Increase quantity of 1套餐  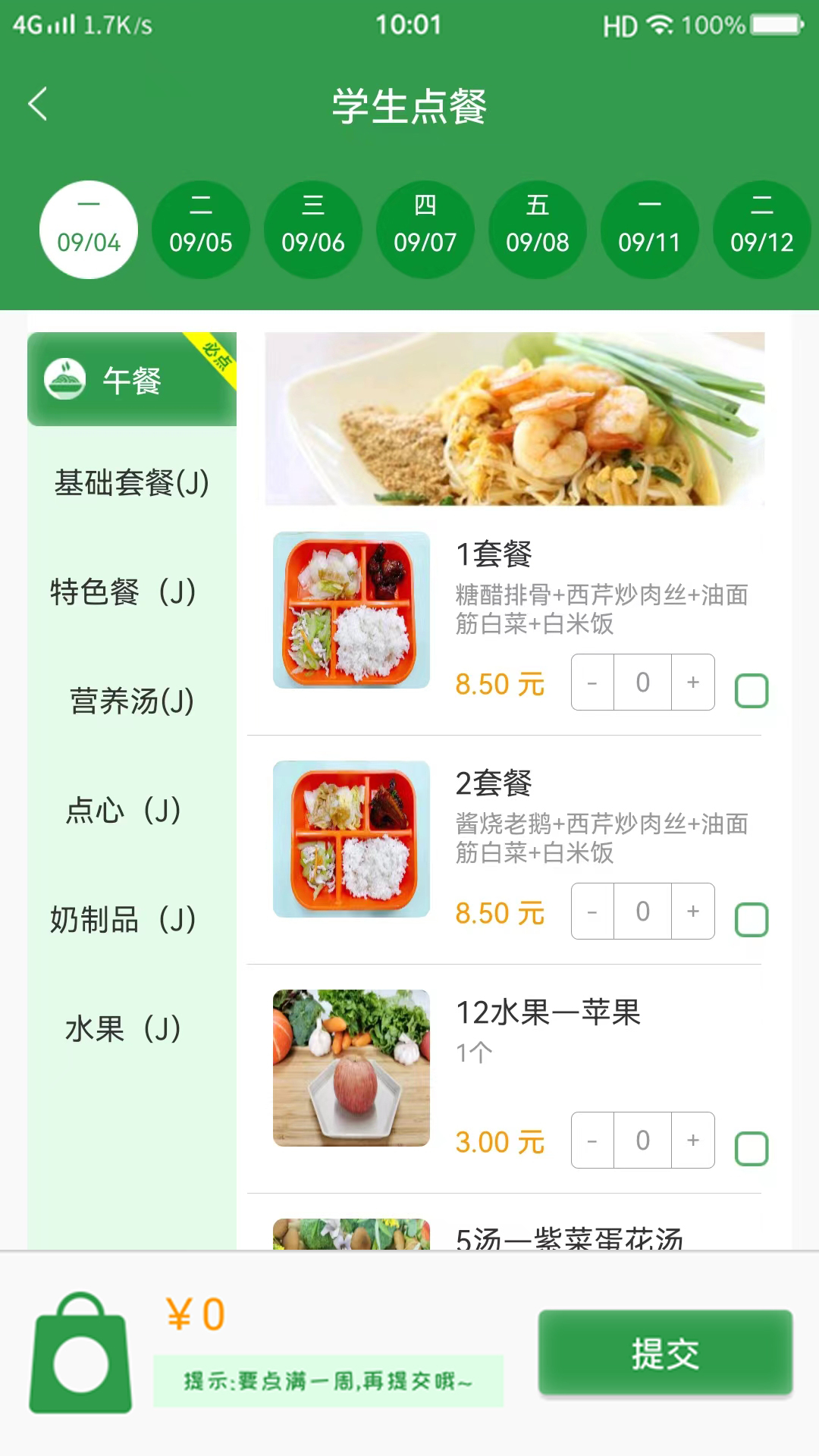(692, 682)
